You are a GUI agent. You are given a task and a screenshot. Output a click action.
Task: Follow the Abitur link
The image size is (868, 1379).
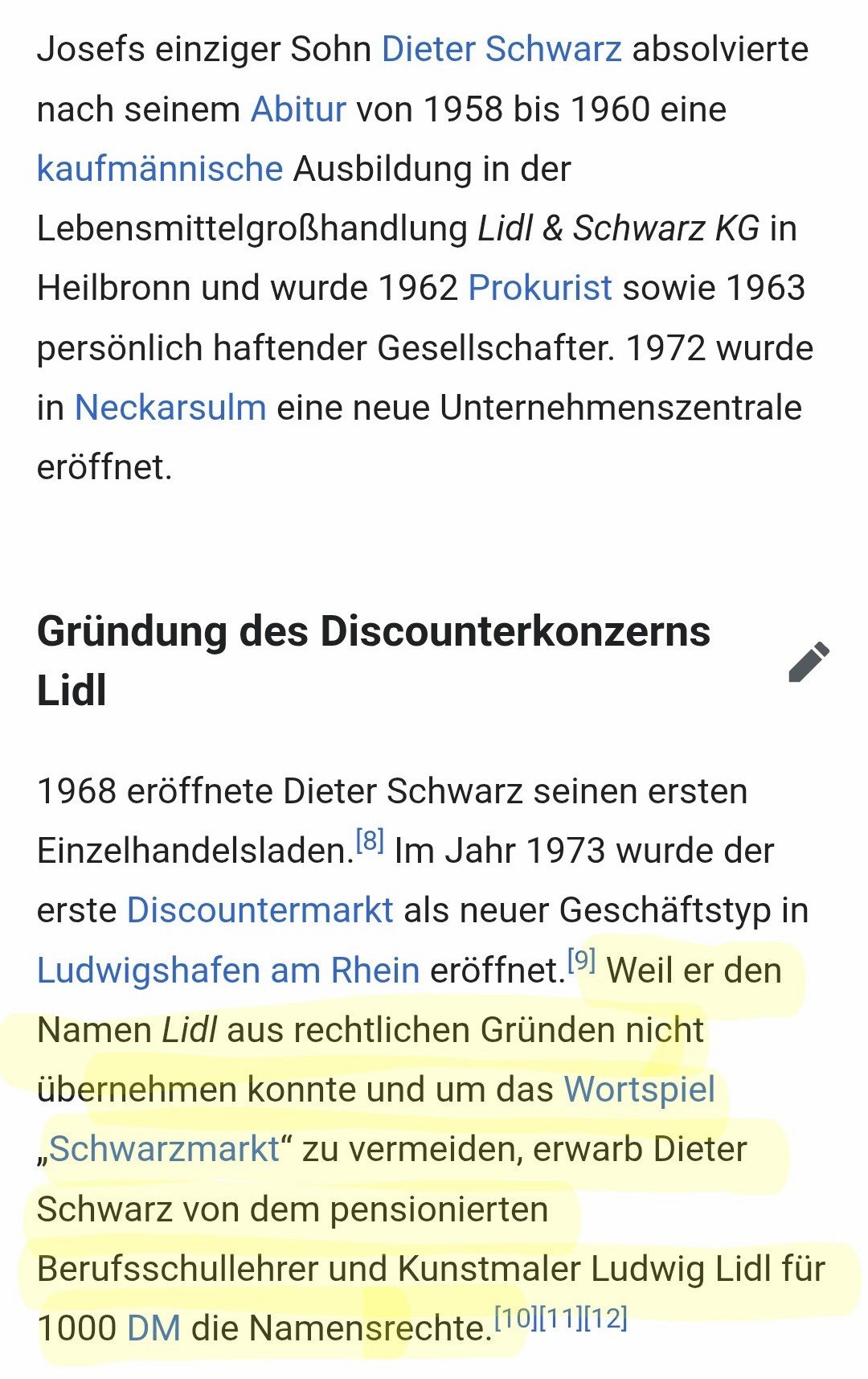[x=298, y=109]
